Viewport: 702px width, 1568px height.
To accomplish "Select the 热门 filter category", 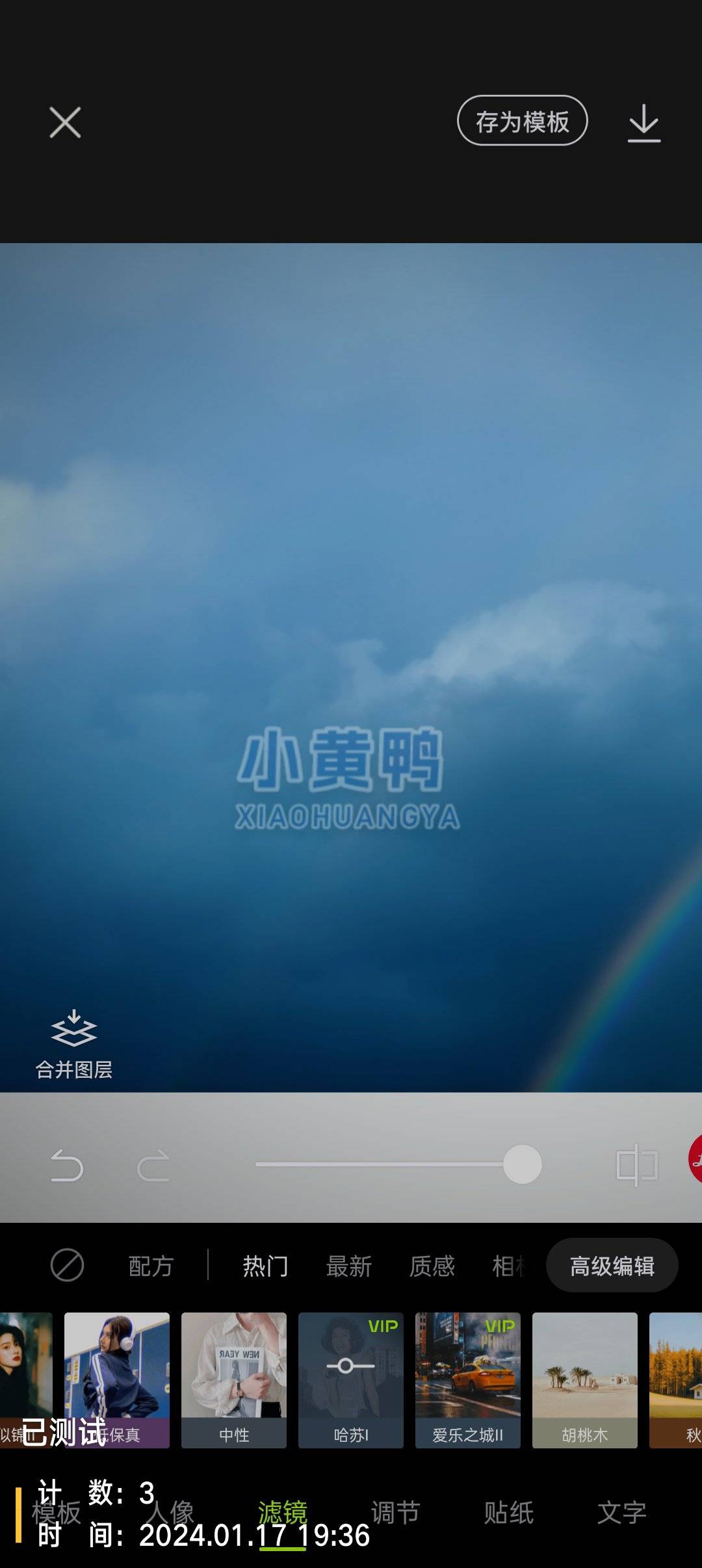I will tap(265, 1266).
